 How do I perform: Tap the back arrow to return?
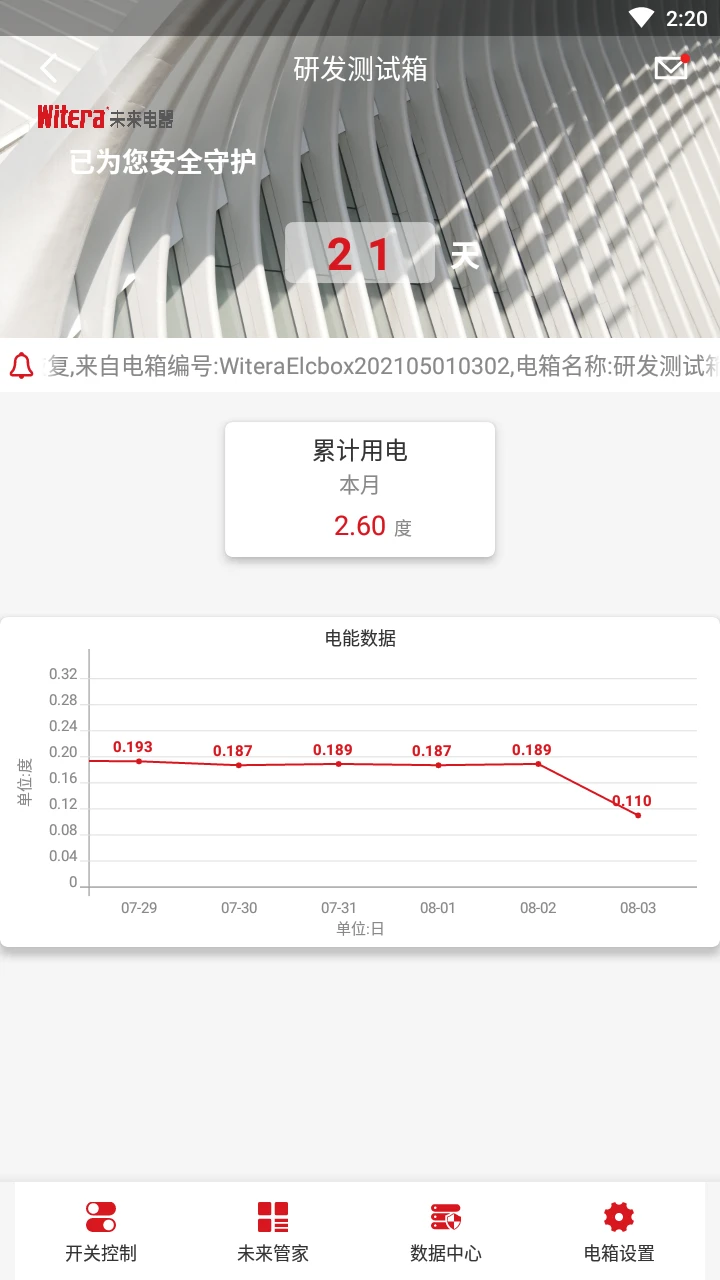pyautogui.click(x=48, y=69)
